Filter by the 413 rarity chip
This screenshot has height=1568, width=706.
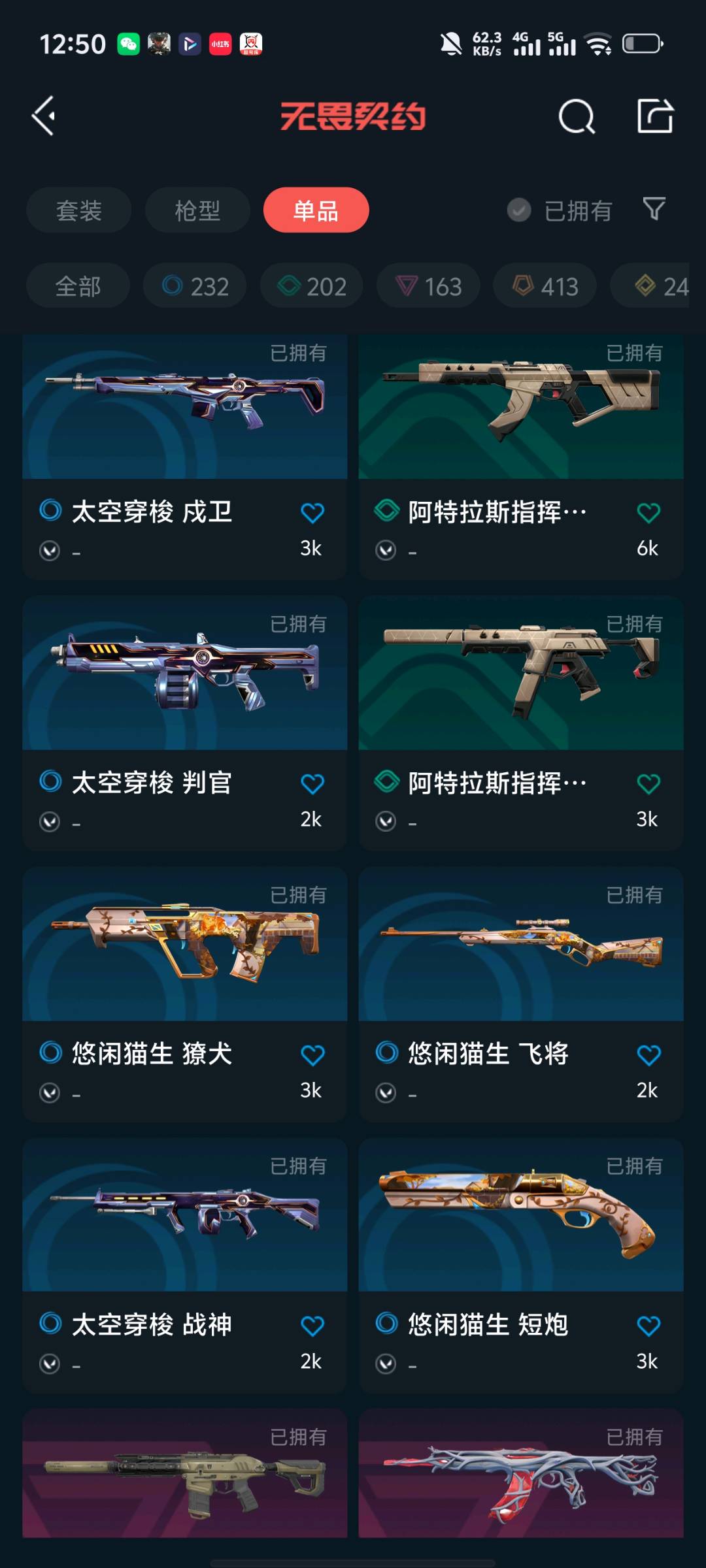pos(545,286)
